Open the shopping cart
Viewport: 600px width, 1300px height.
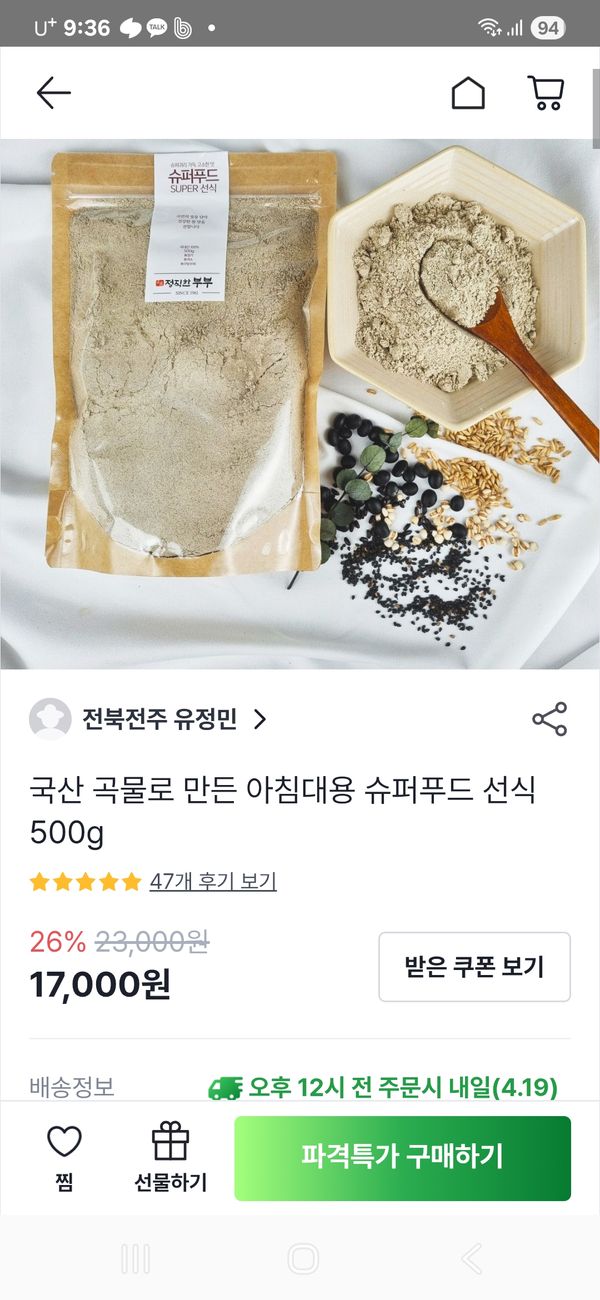click(546, 93)
